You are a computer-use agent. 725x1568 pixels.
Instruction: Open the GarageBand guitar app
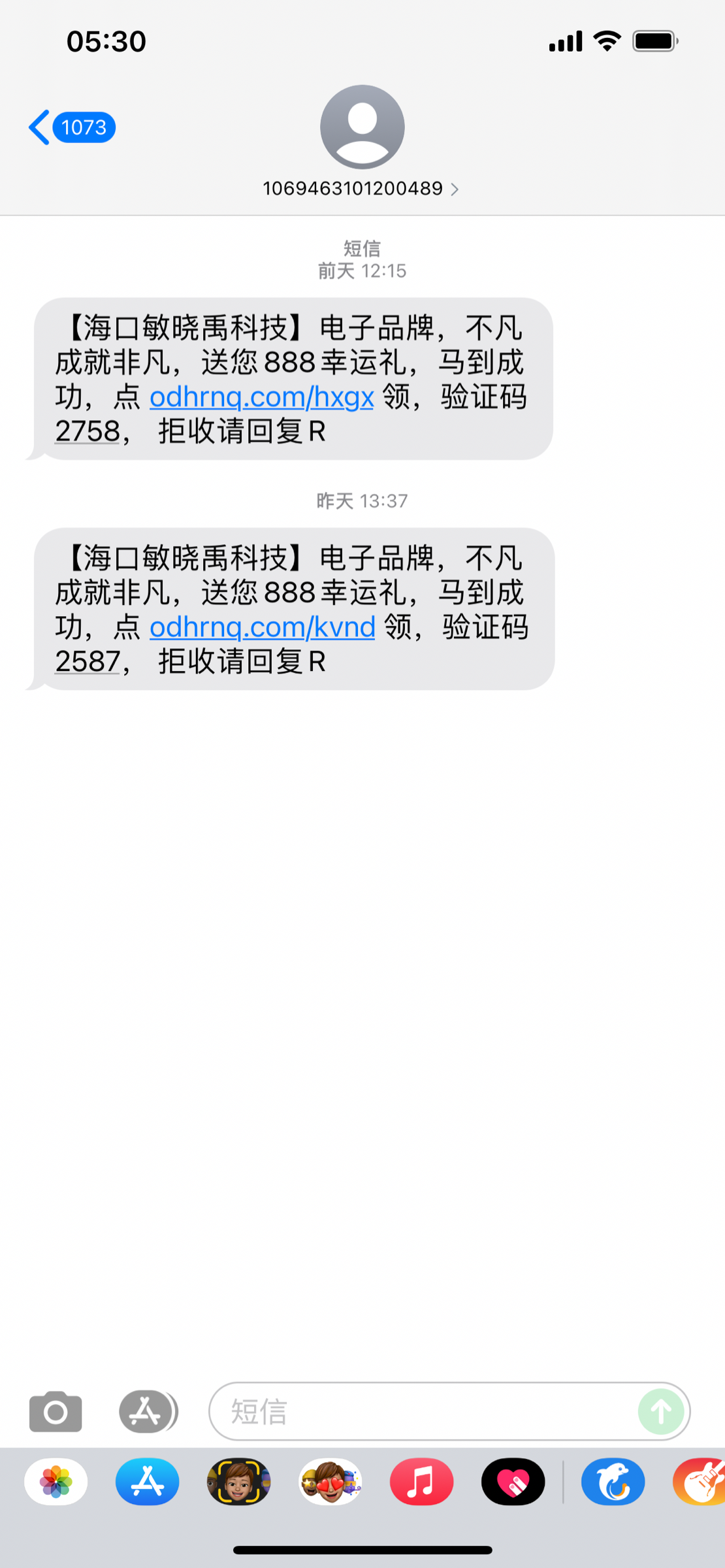click(x=701, y=1482)
